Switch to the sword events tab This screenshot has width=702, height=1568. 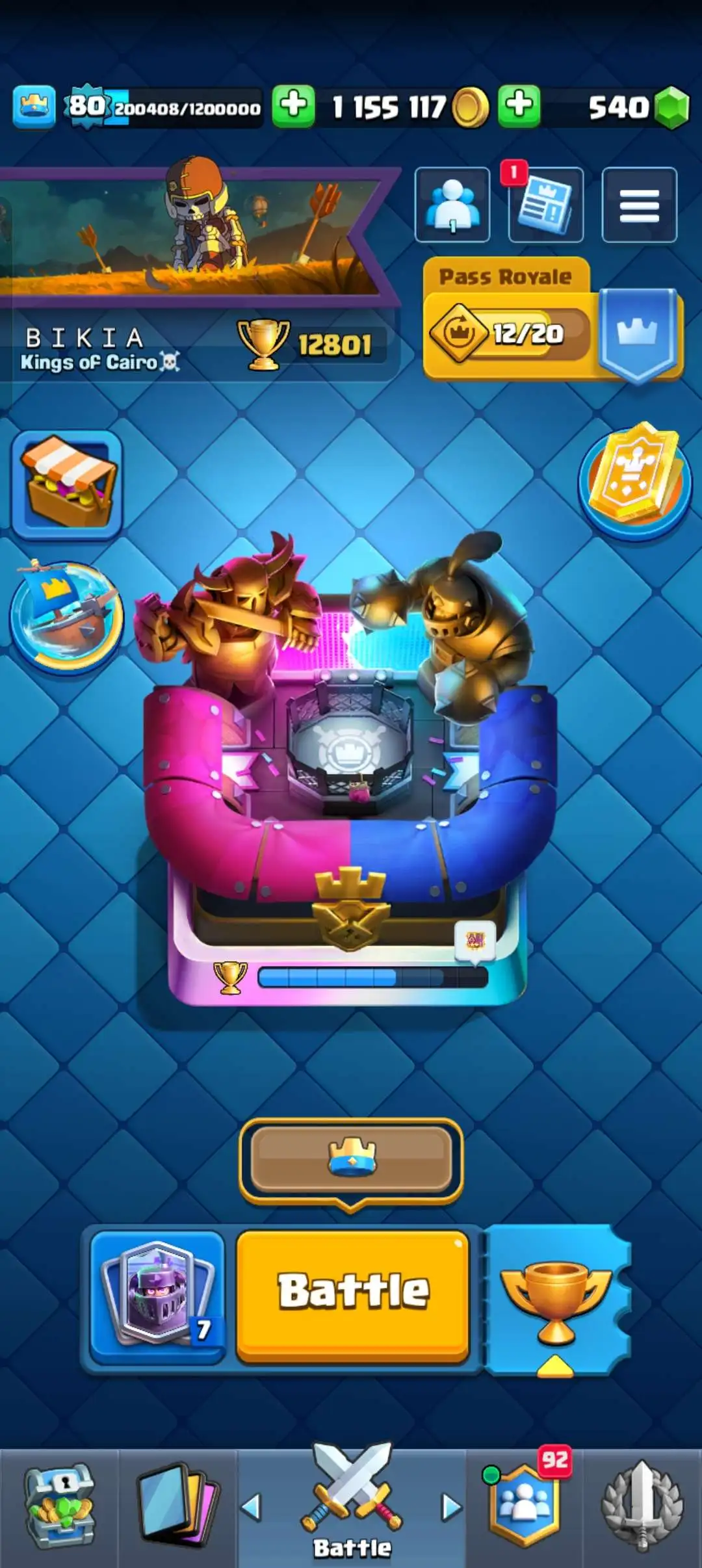(x=642, y=1507)
